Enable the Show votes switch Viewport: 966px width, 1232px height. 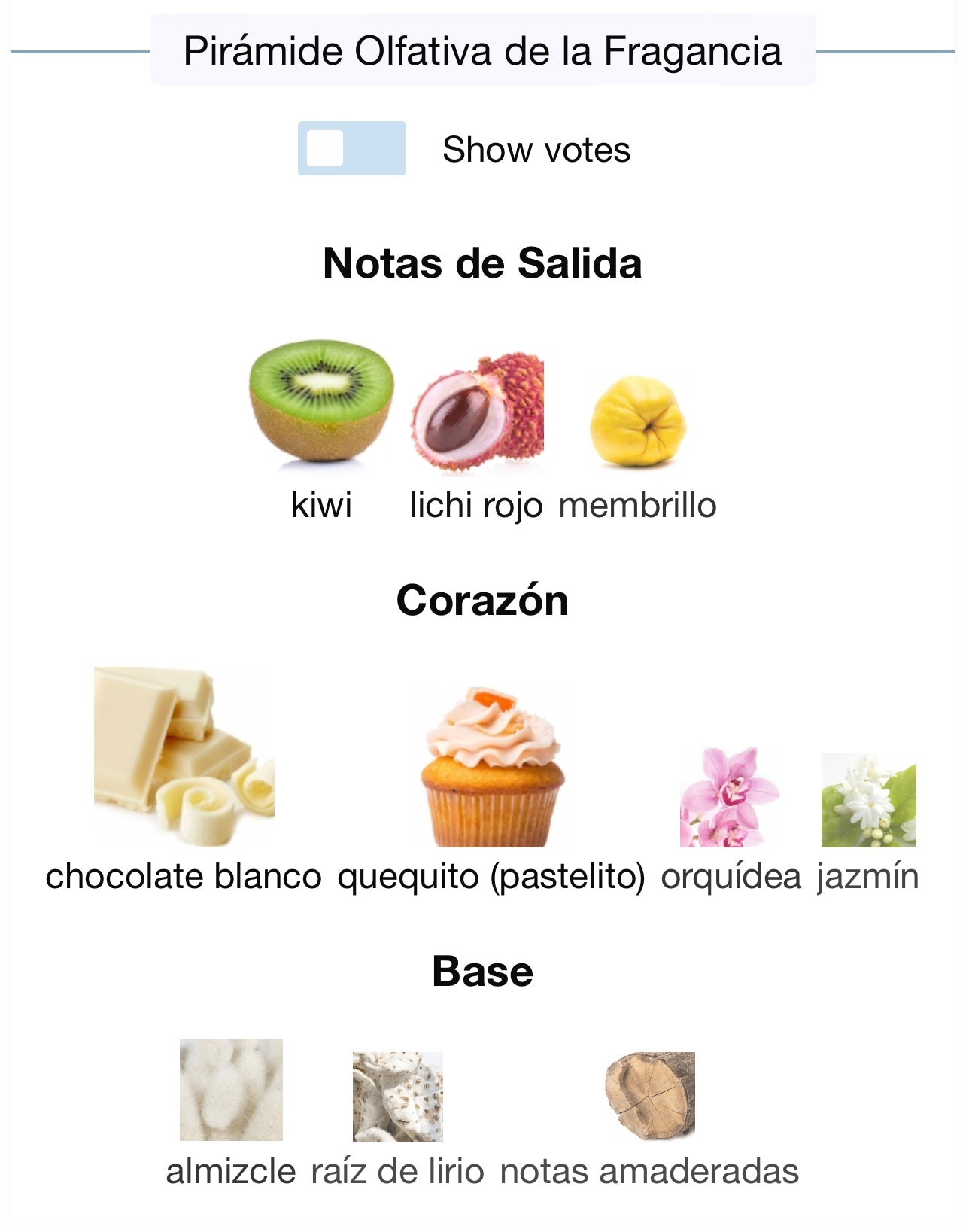tap(351, 148)
